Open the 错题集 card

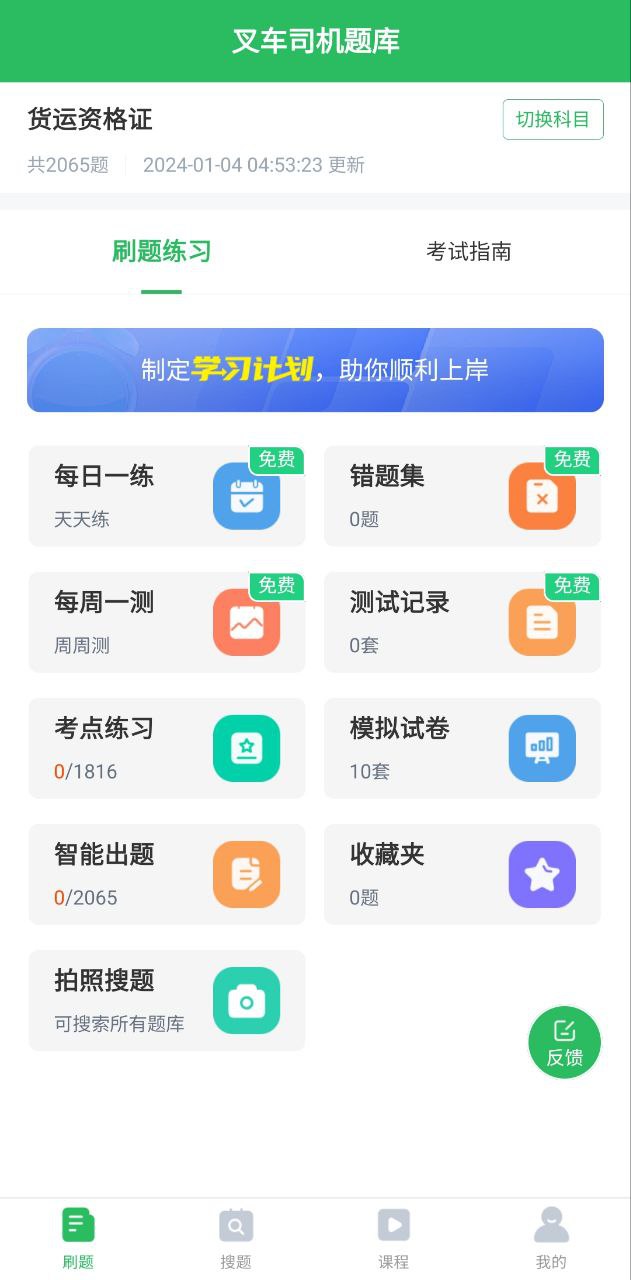point(462,496)
